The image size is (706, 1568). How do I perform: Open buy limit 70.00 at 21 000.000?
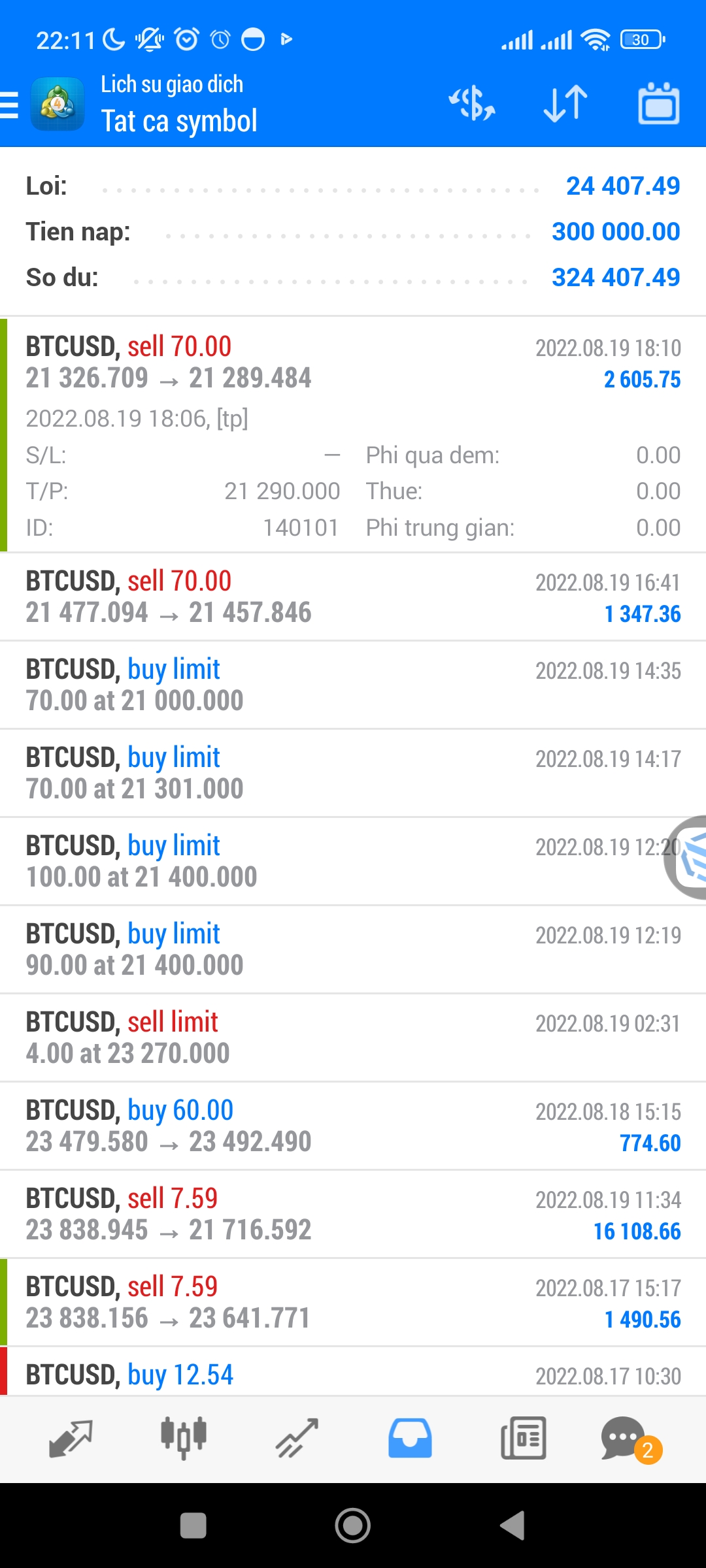(353, 685)
